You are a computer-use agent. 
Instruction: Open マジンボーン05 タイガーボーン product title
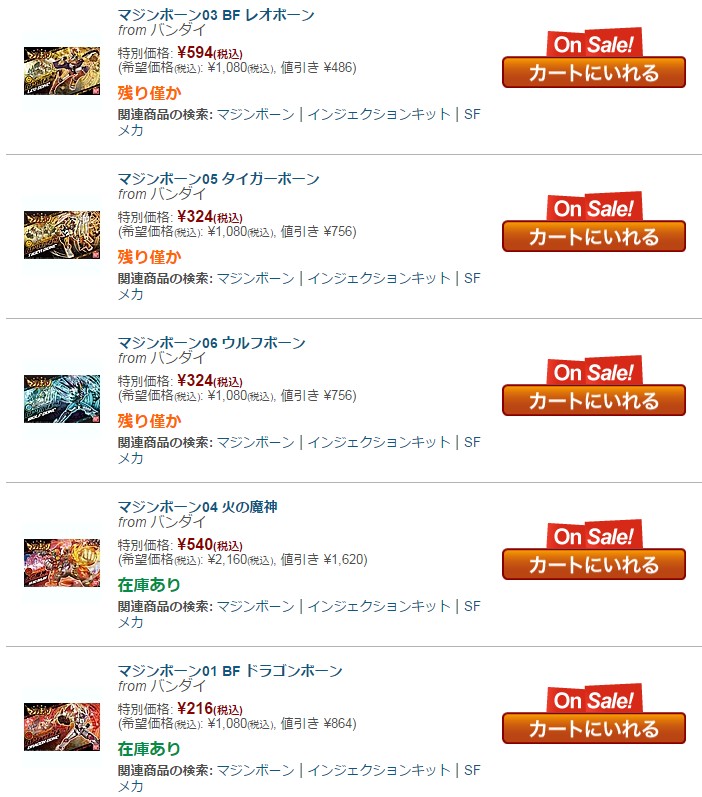(x=218, y=179)
